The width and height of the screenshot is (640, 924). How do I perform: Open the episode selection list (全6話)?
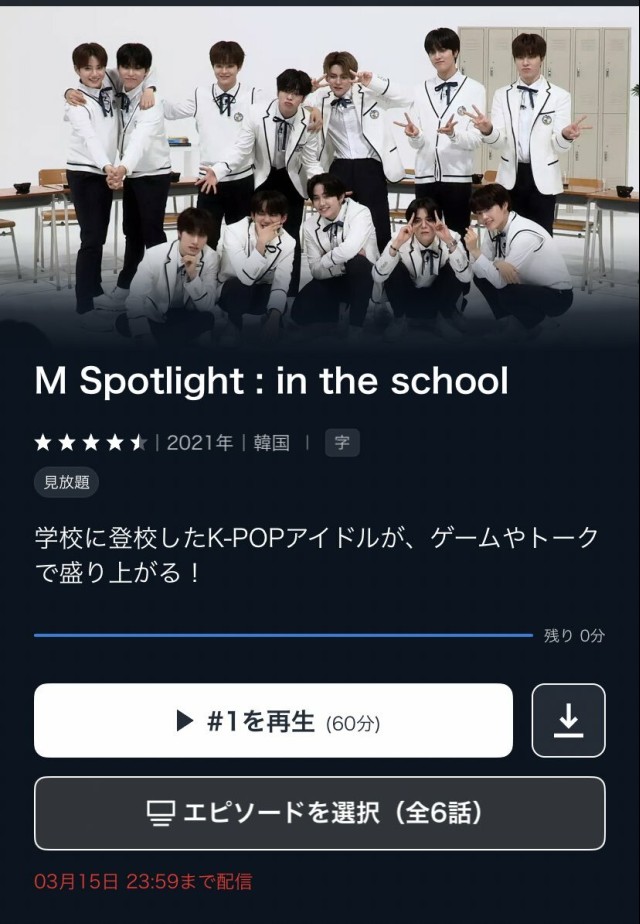tap(319, 813)
